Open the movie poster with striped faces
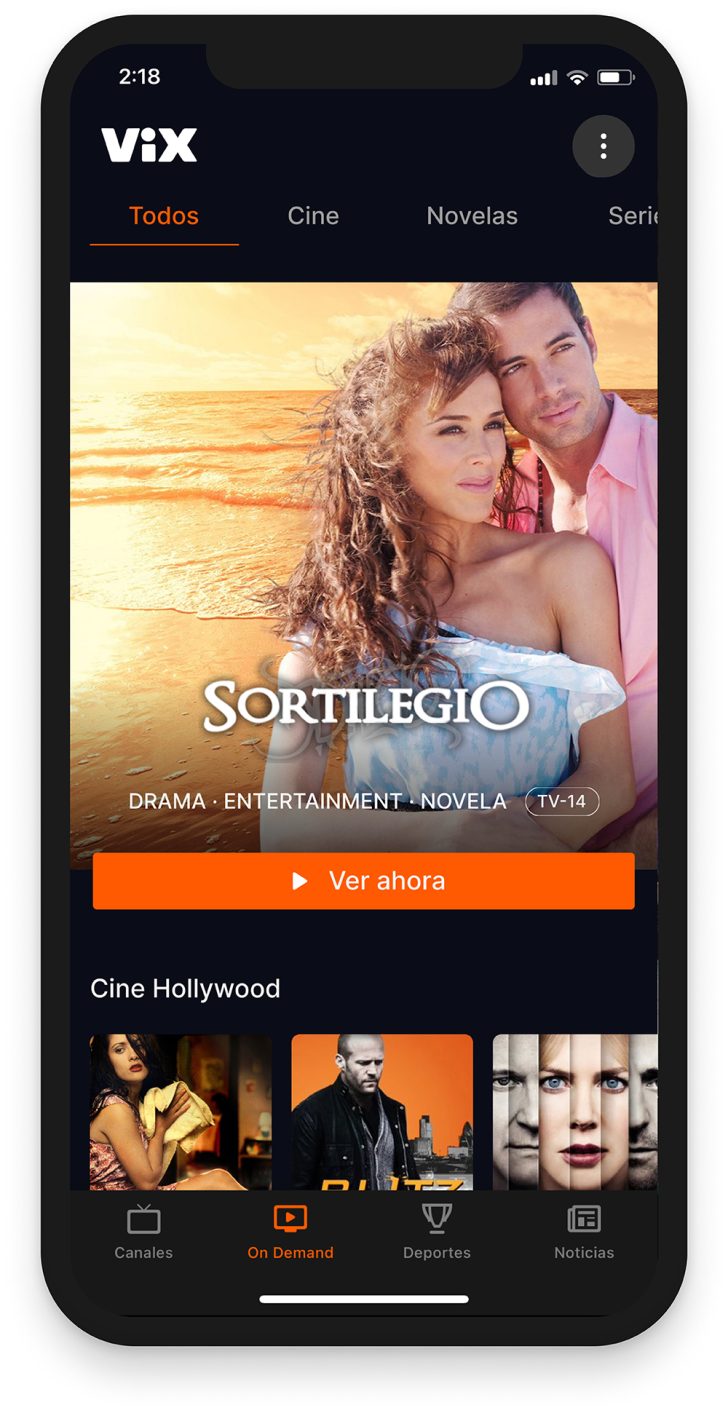Screen dimensions: 728x1413 tap(575, 1110)
